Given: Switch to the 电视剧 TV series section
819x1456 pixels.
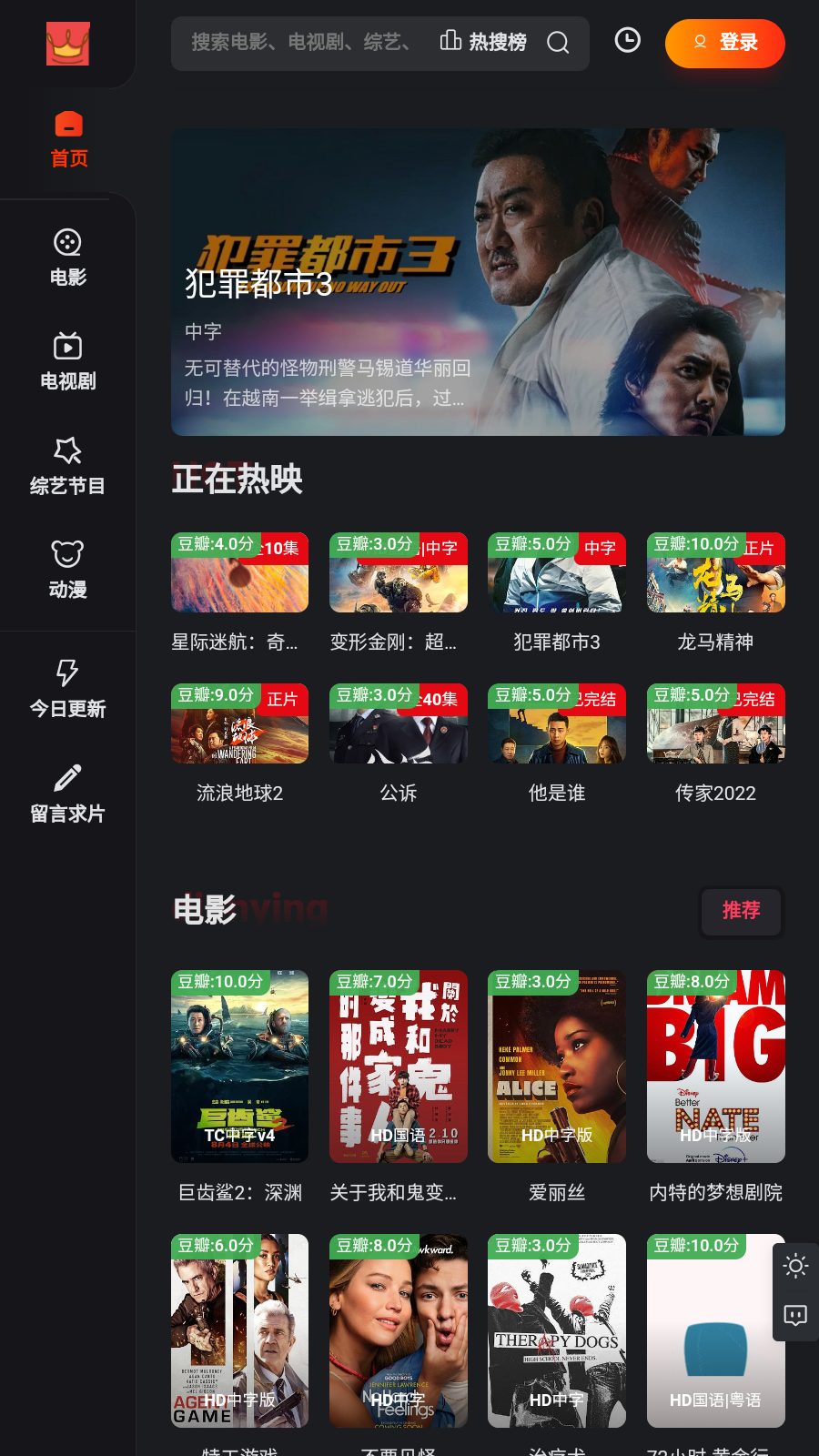Looking at the screenshot, I should [x=68, y=362].
